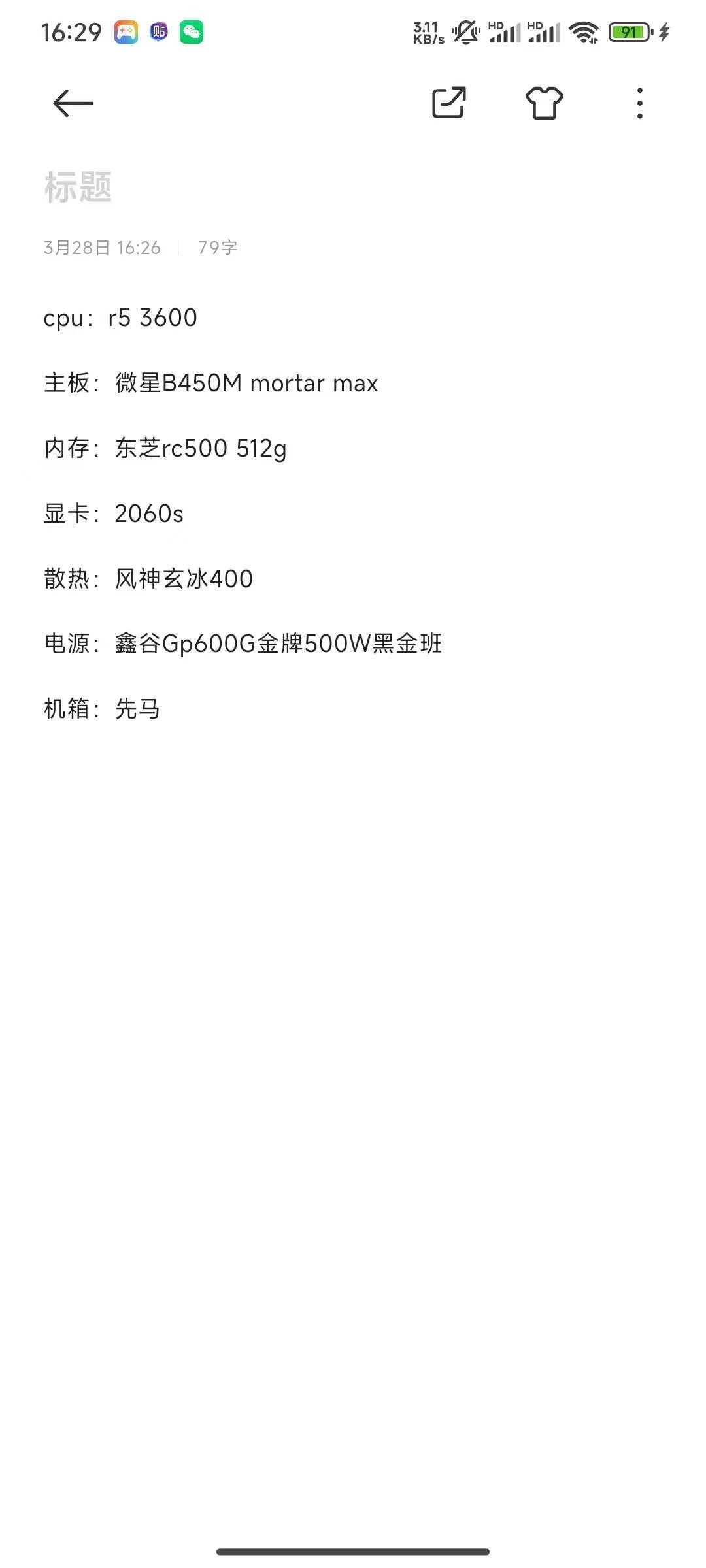Share this note via the export icon

pyautogui.click(x=449, y=103)
